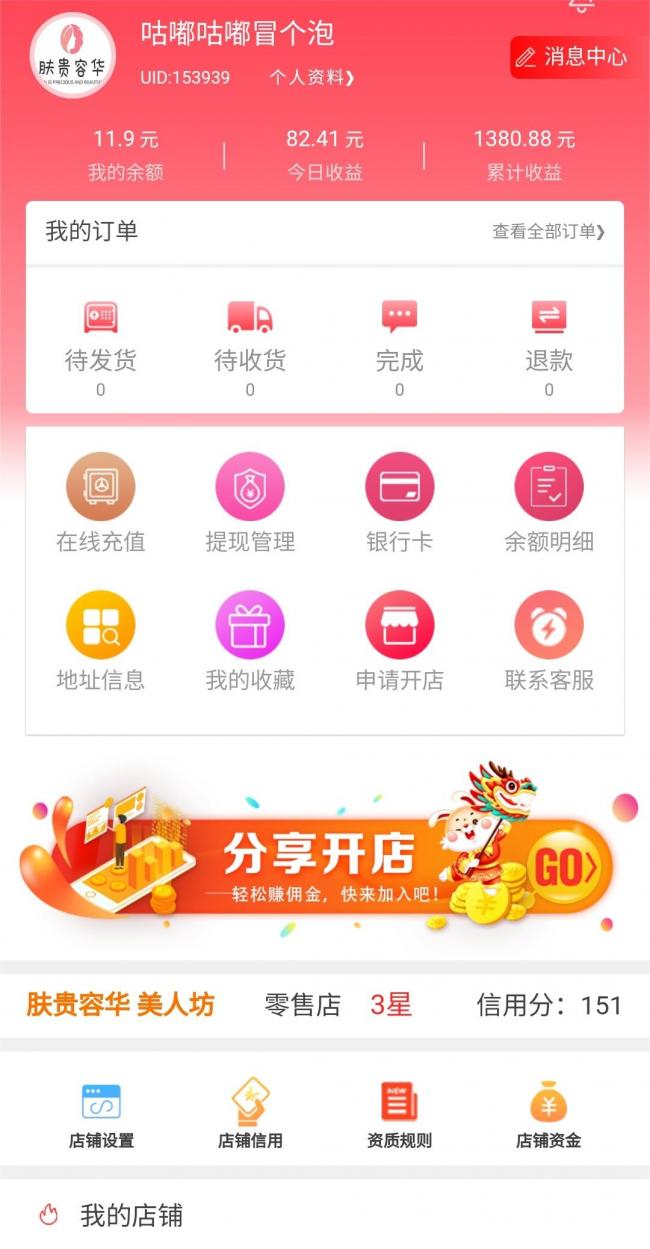Tap 在线充值 to recharge online
The height and width of the screenshot is (1249, 650).
100,504
